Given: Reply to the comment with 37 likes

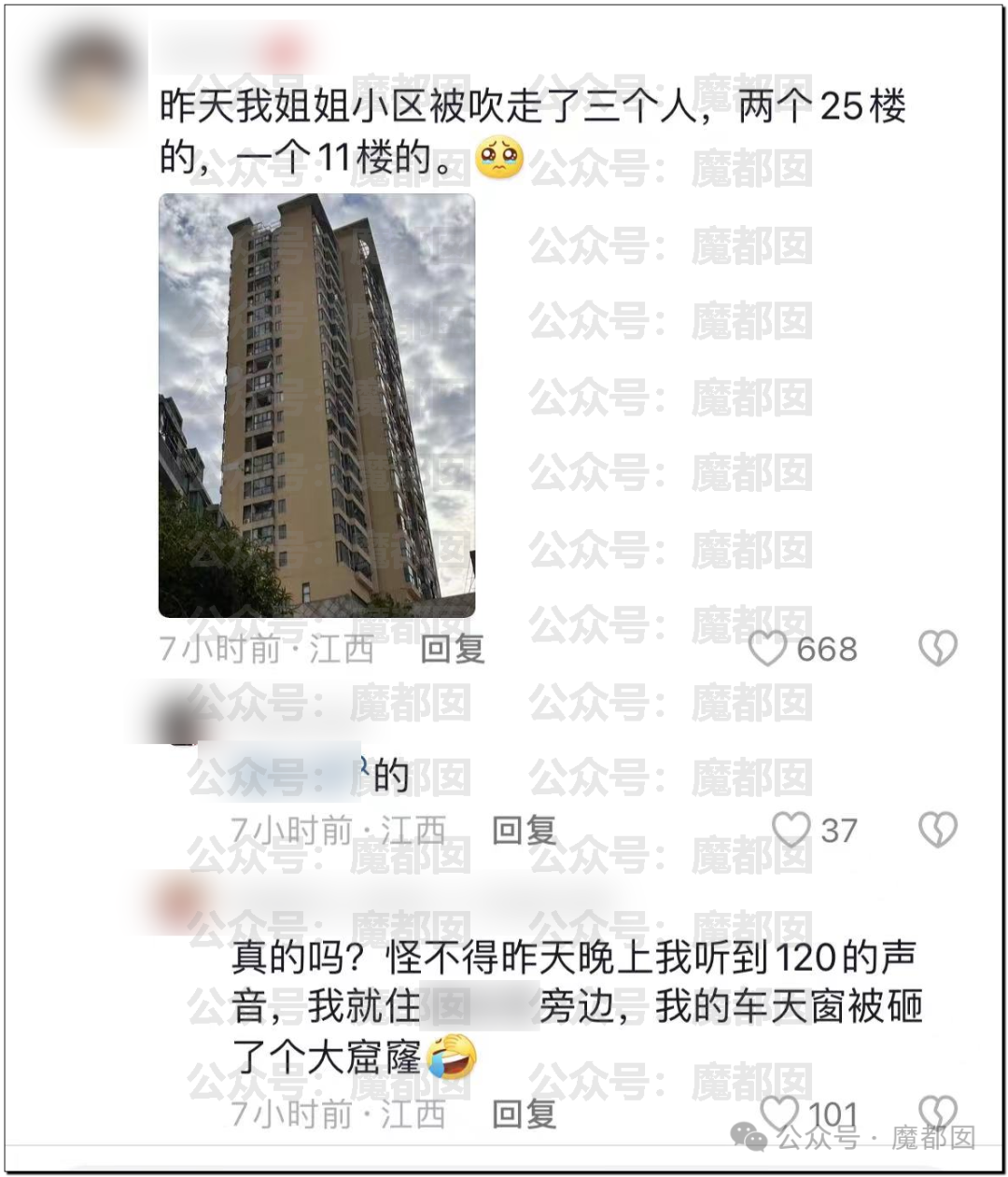Looking at the screenshot, I should (524, 830).
